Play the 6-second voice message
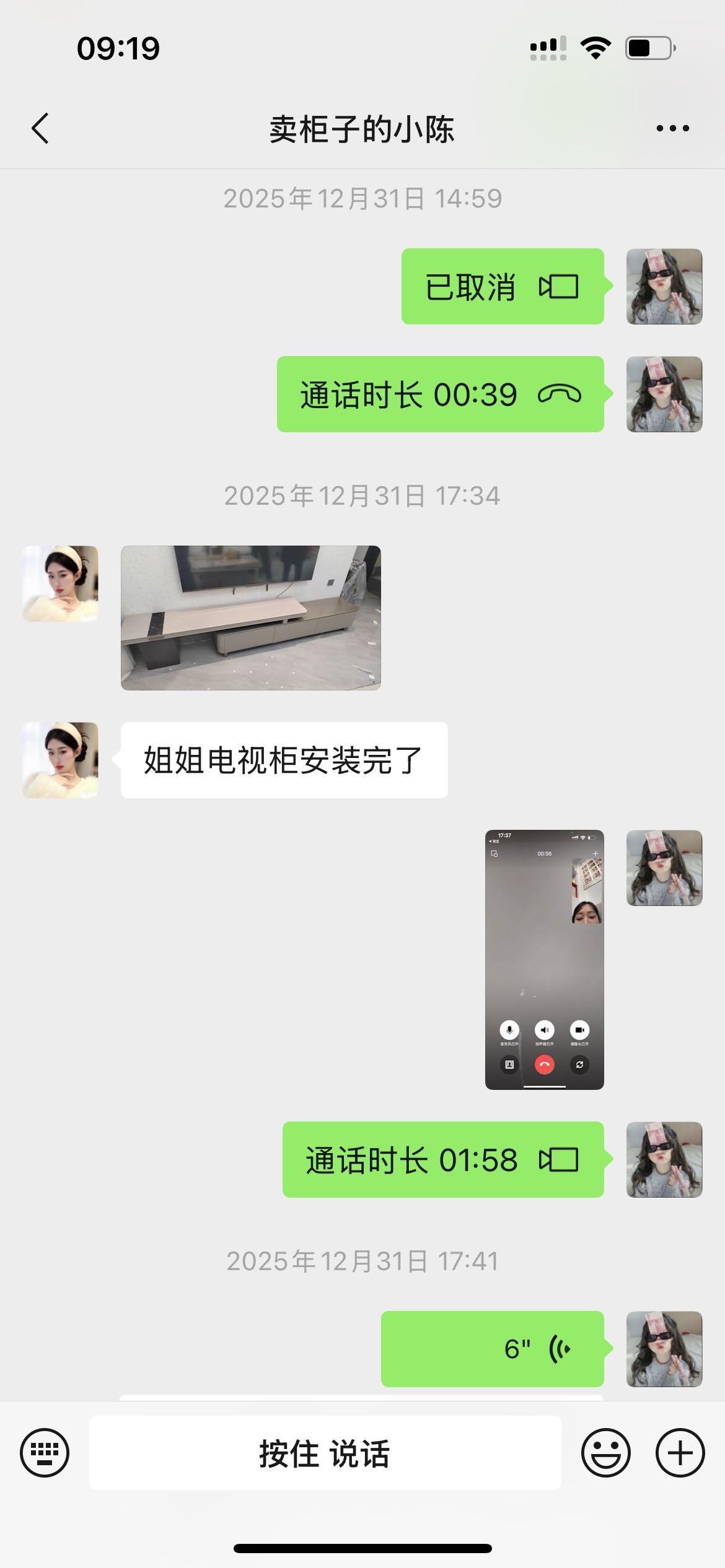This screenshot has width=725, height=1568. point(492,1349)
